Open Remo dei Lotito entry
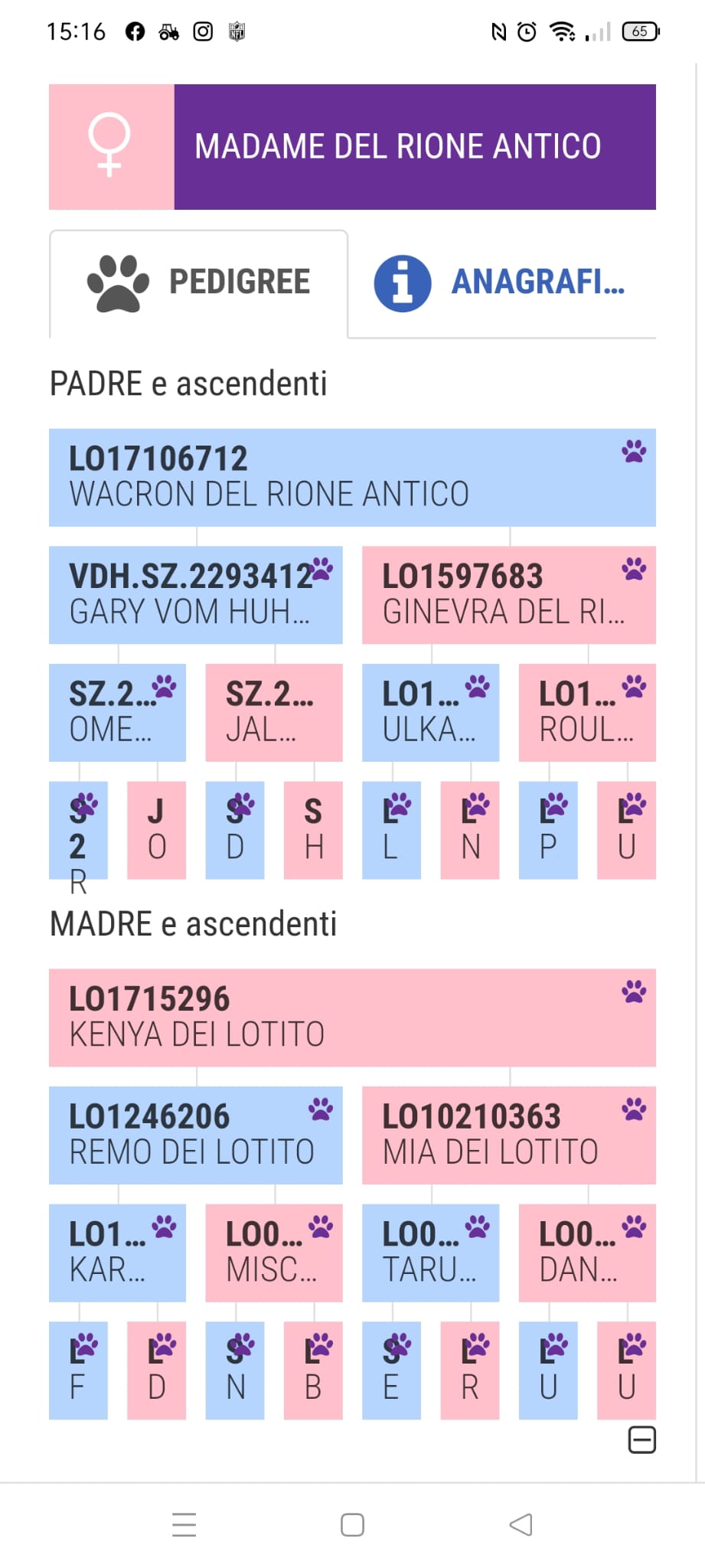 tap(196, 1135)
